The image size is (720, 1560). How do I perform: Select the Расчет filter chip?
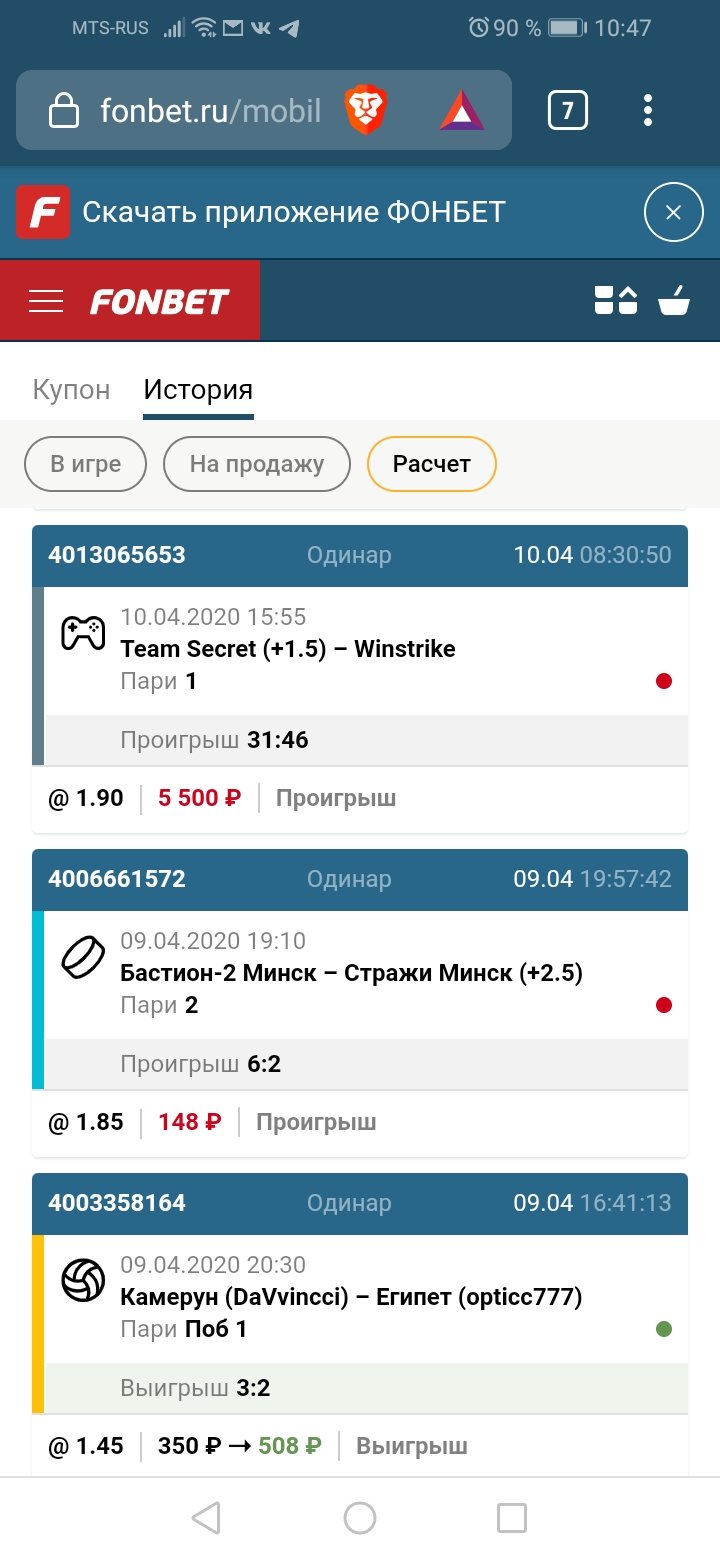coord(432,464)
